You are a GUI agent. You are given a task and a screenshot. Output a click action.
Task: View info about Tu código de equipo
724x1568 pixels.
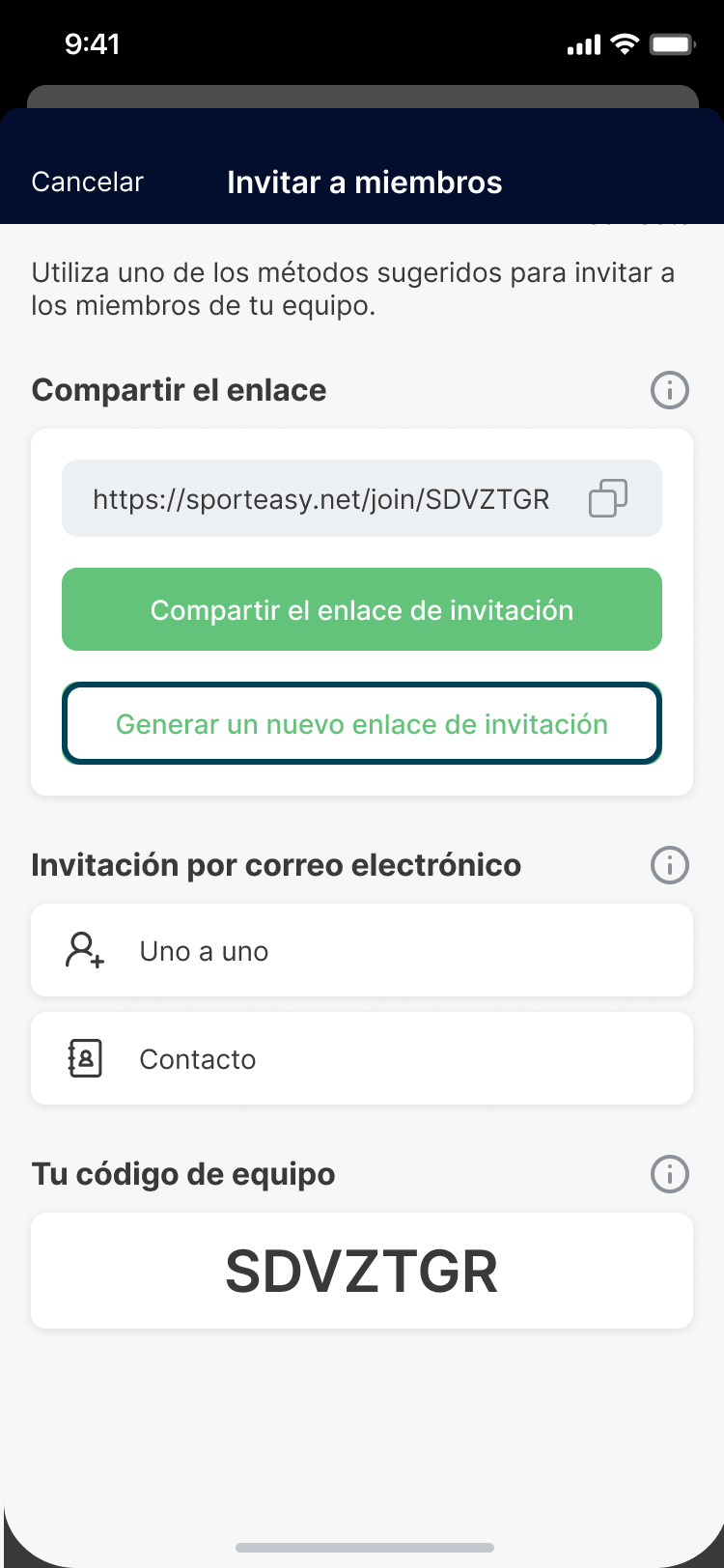tap(668, 1174)
